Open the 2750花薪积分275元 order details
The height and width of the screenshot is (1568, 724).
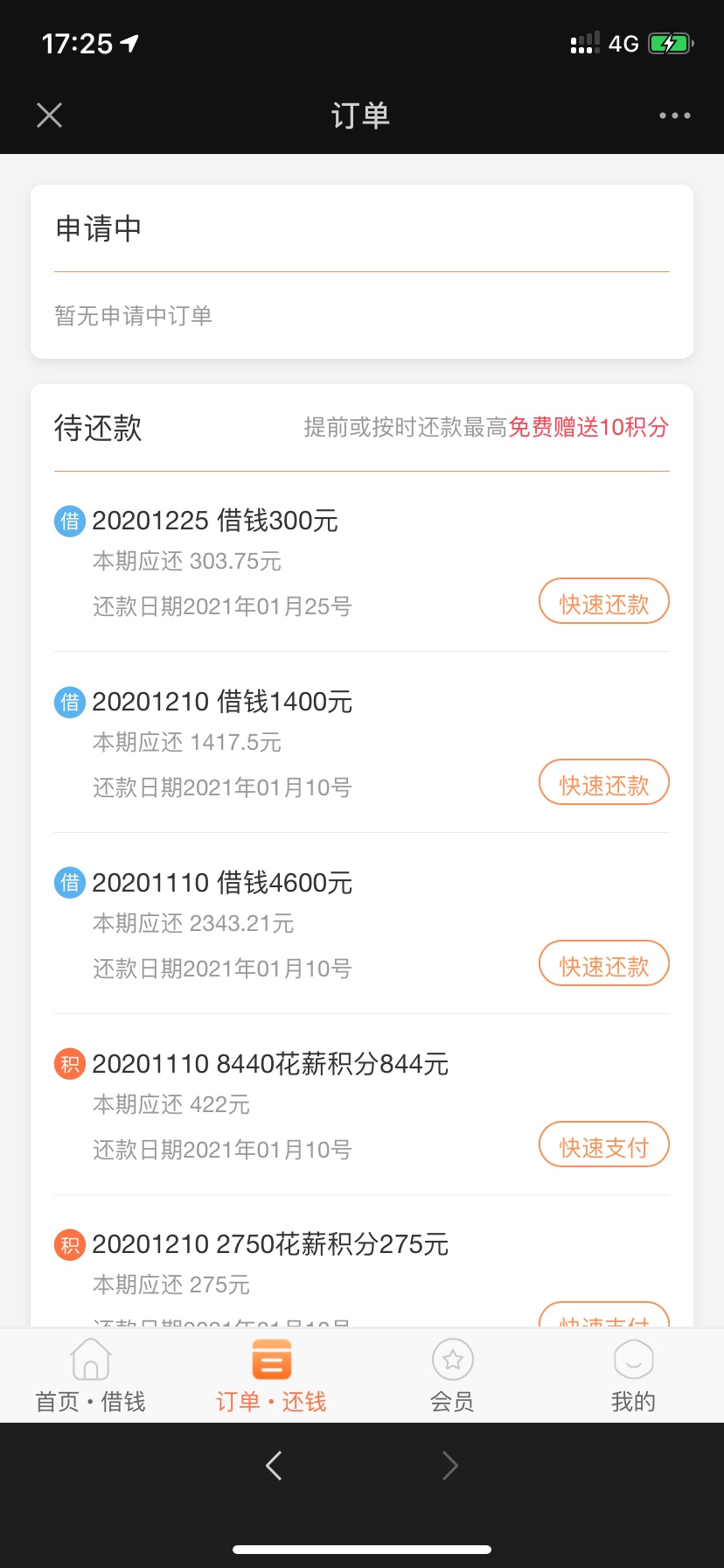pyautogui.click(x=270, y=1244)
